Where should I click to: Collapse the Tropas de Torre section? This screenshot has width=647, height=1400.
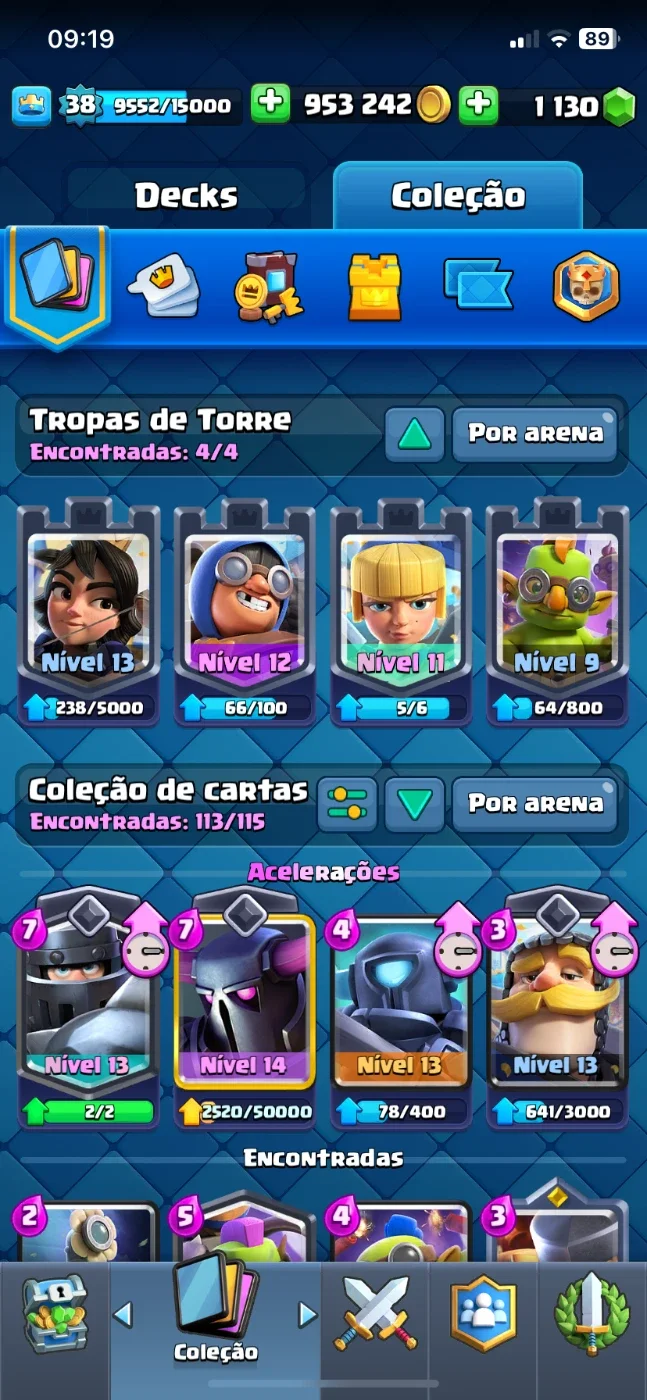pos(415,434)
